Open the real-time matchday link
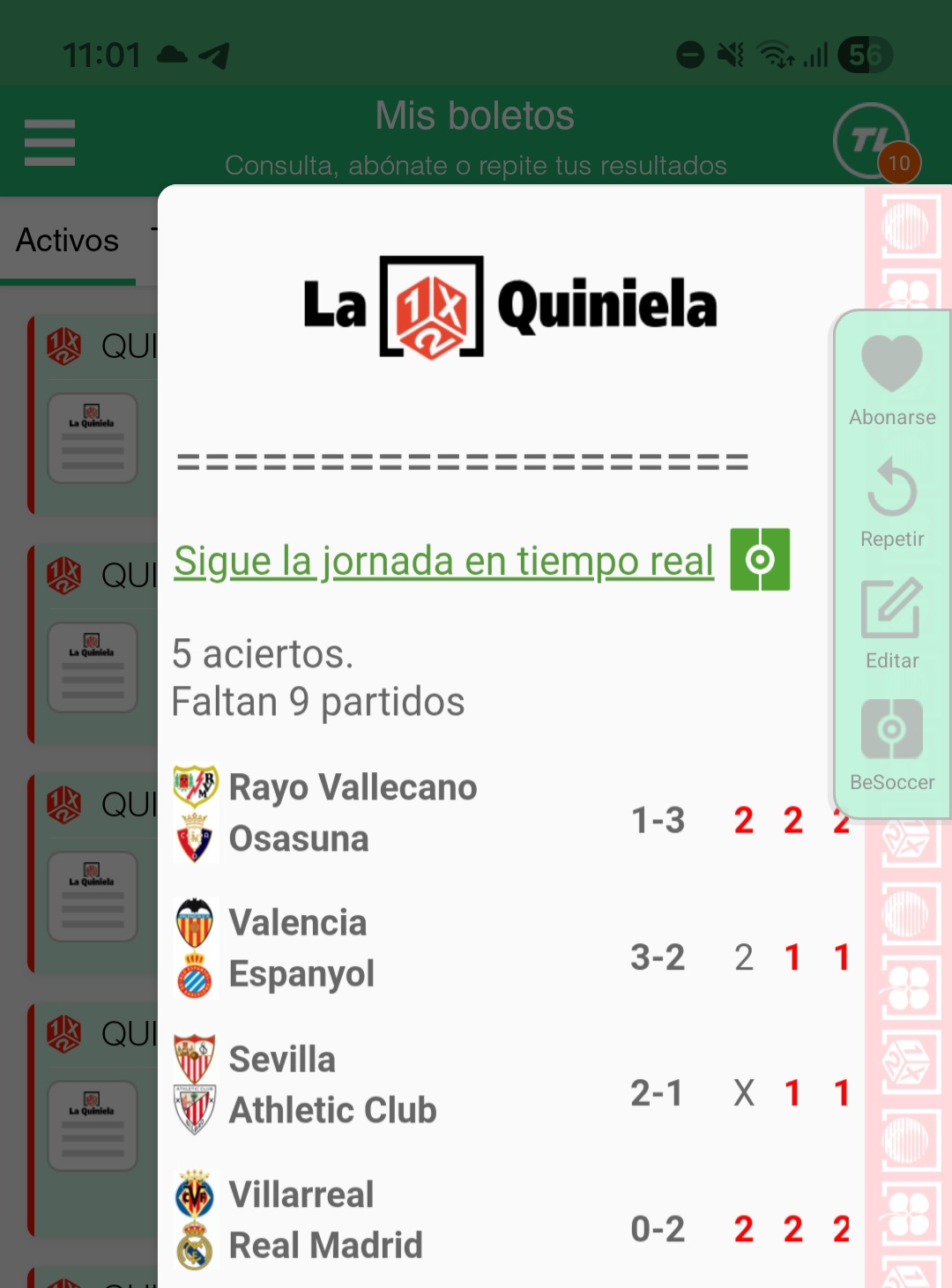Image resolution: width=952 pixels, height=1288 pixels. 443,562
